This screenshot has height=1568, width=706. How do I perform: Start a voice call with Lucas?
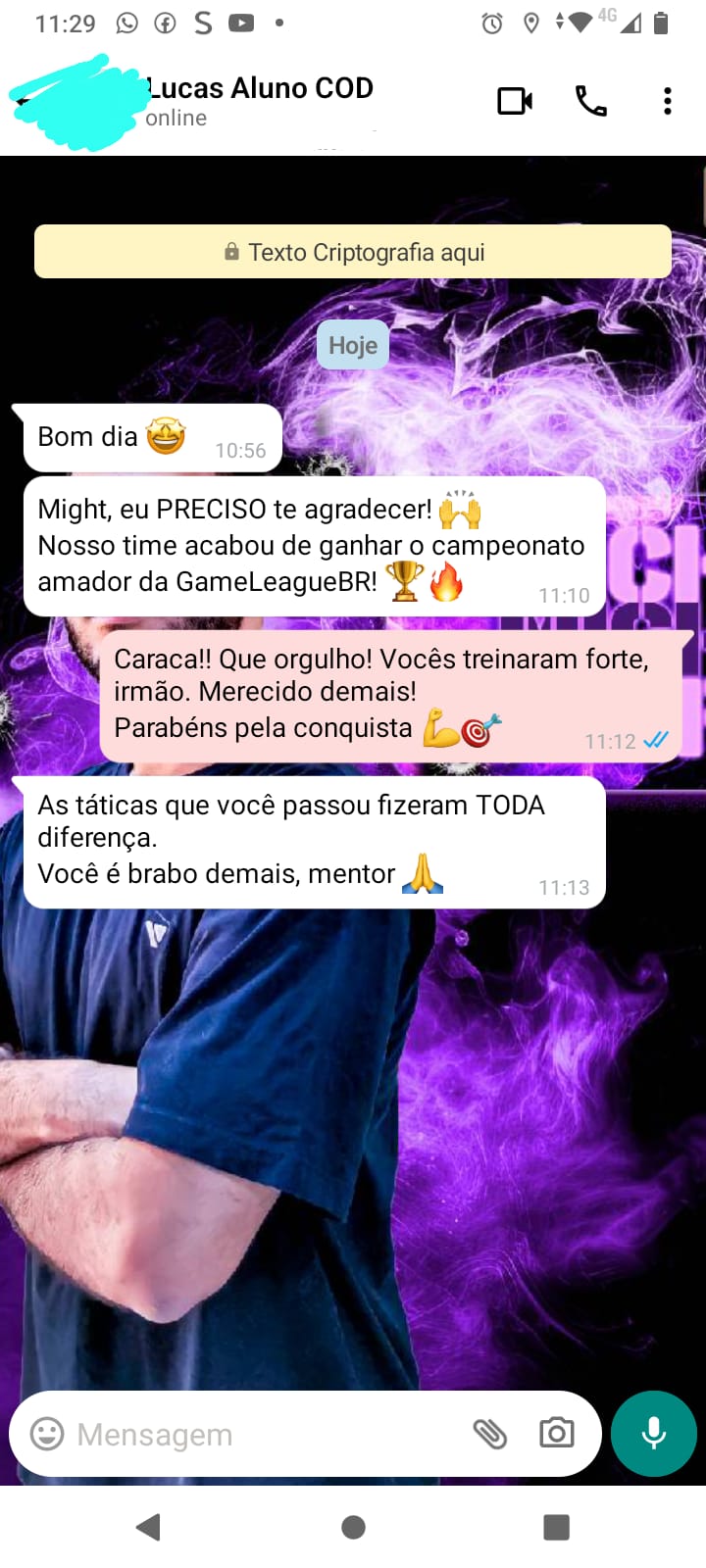click(x=590, y=101)
